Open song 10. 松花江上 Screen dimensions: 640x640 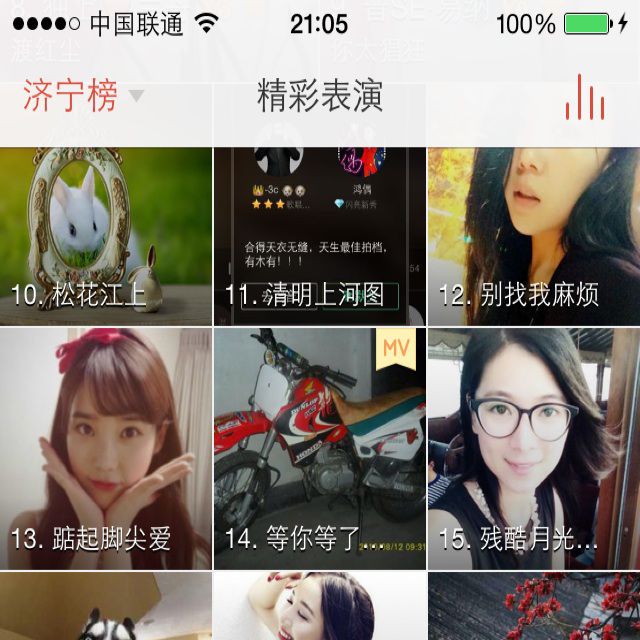106,235
